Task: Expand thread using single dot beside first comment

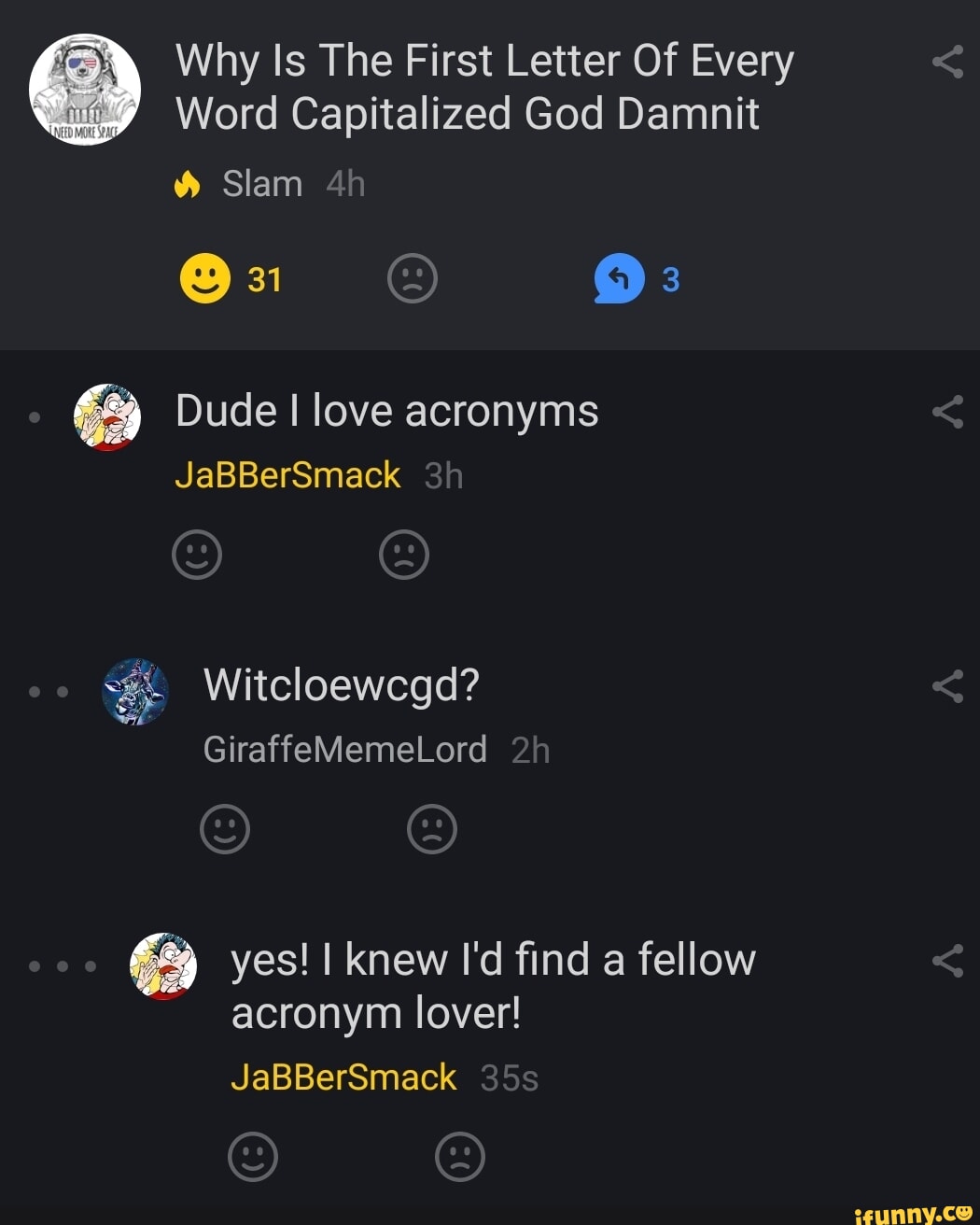Action: 34,417
